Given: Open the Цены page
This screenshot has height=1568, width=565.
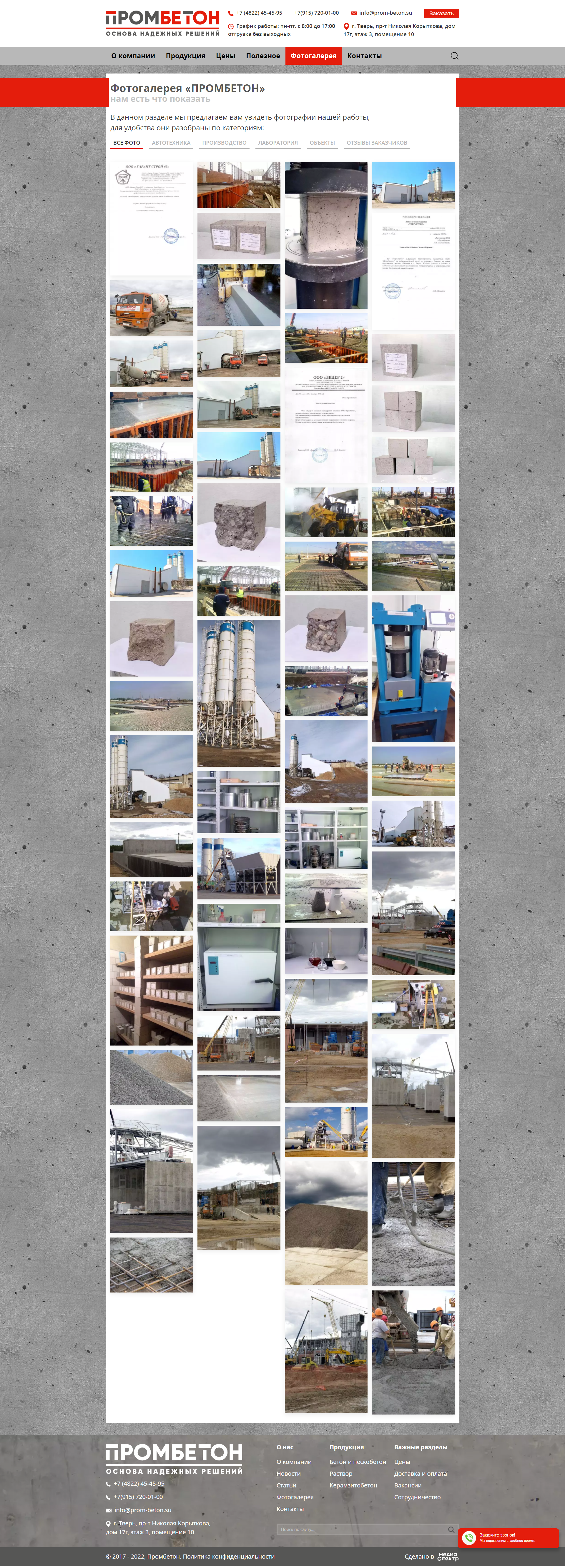Looking at the screenshot, I should [225, 56].
